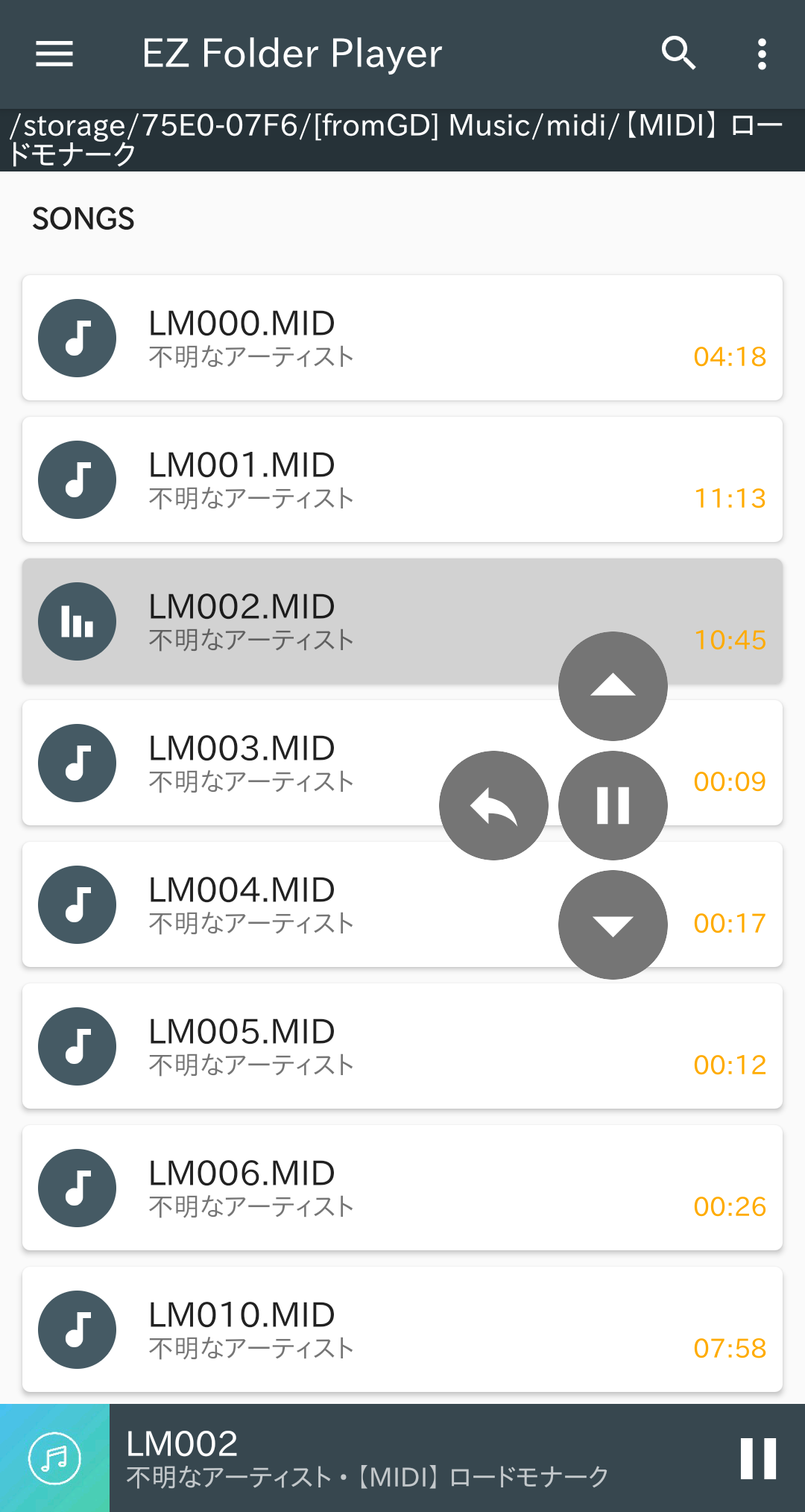805x1512 pixels.
Task: Skip to previous song with the up arrow
Action: [x=612, y=685]
